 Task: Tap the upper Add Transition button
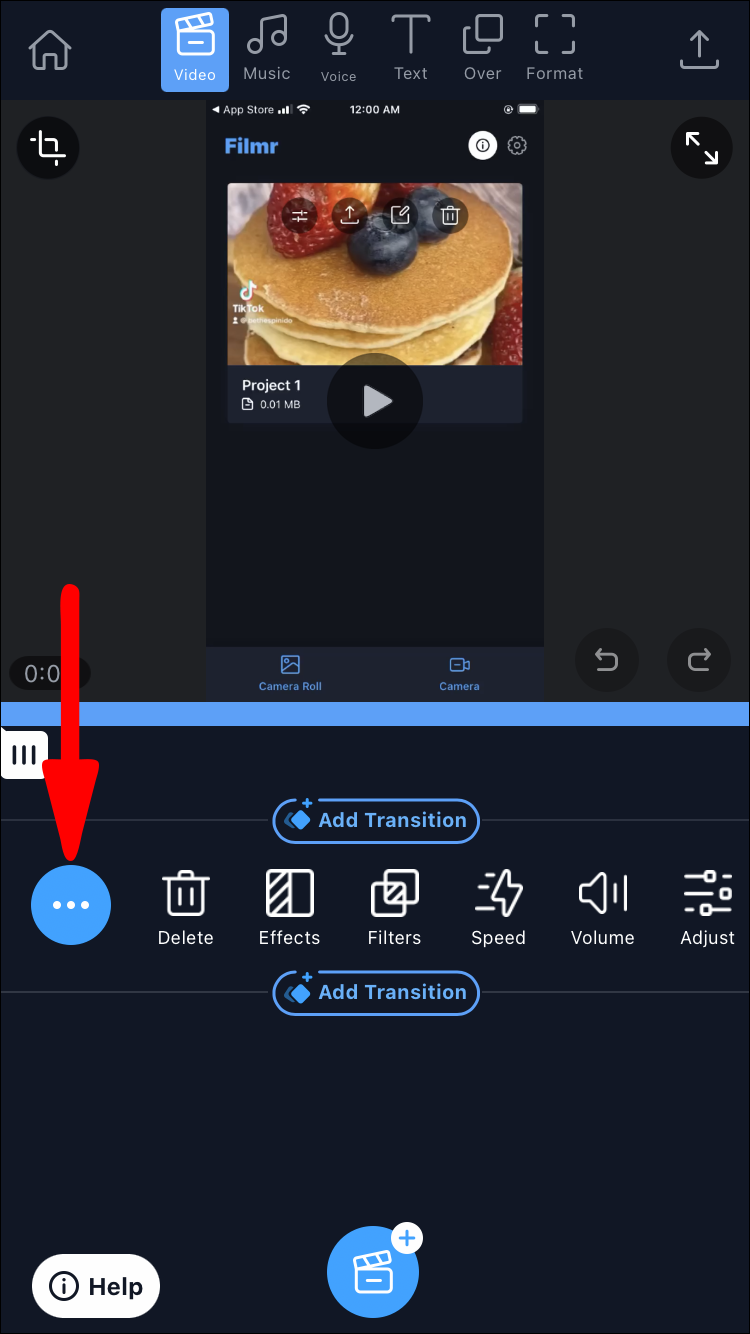[376, 821]
